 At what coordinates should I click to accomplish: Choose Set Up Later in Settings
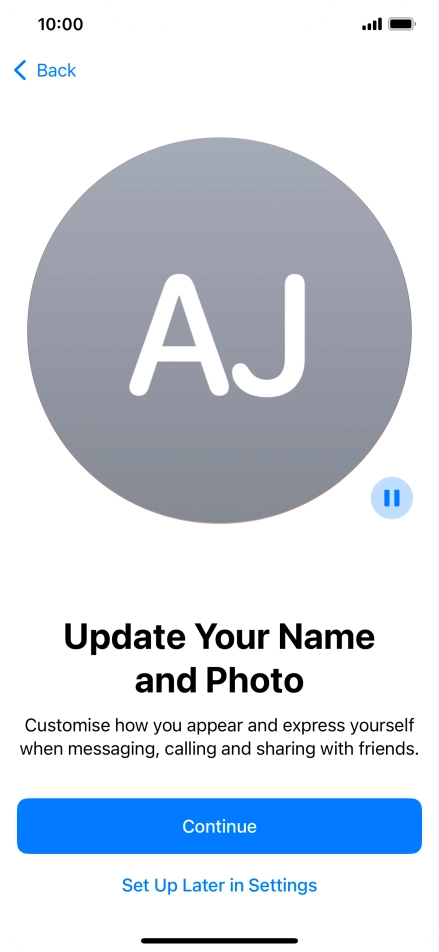click(x=219, y=885)
